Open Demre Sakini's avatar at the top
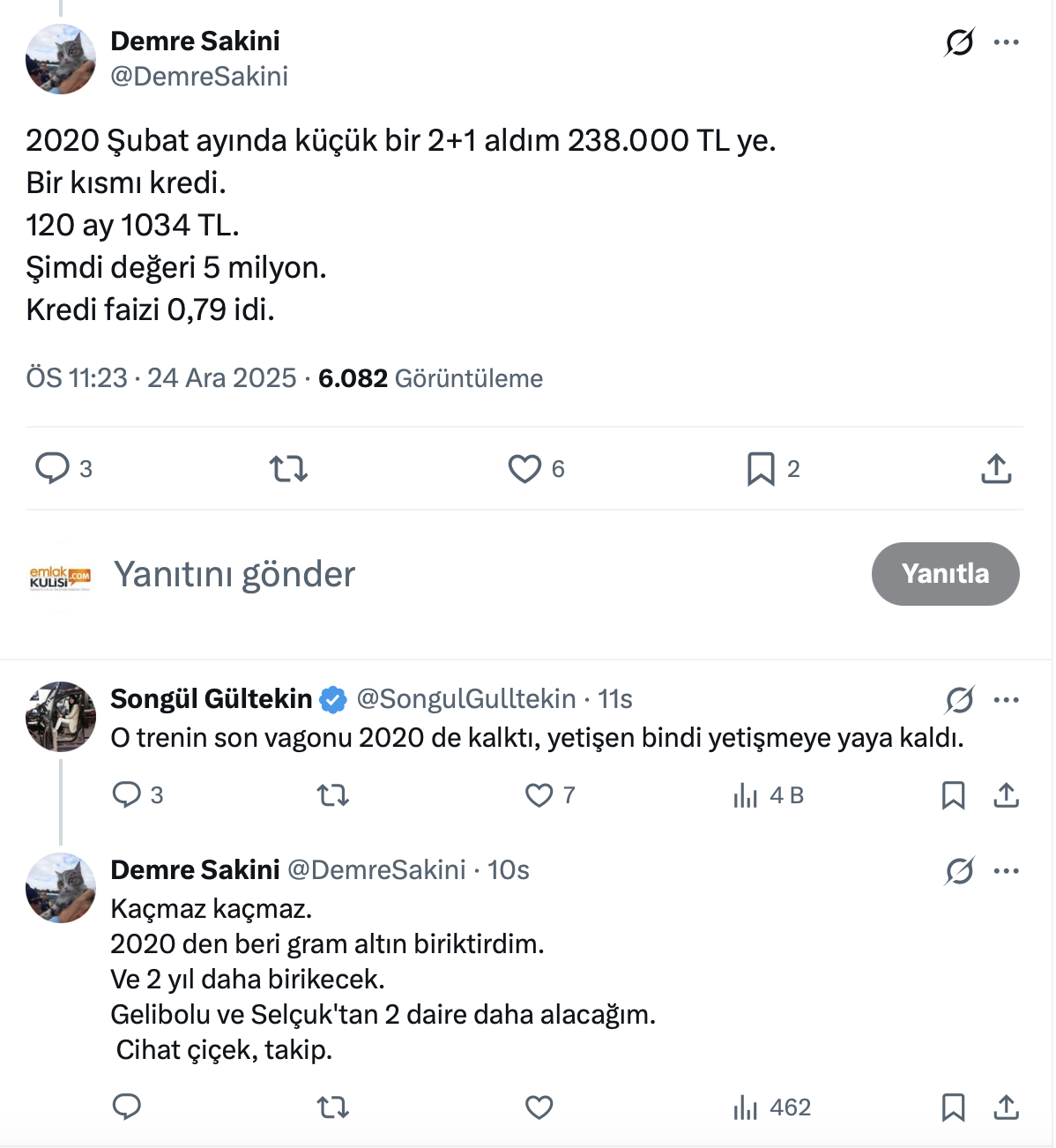This screenshot has height=1148, width=1056. (x=61, y=59)
